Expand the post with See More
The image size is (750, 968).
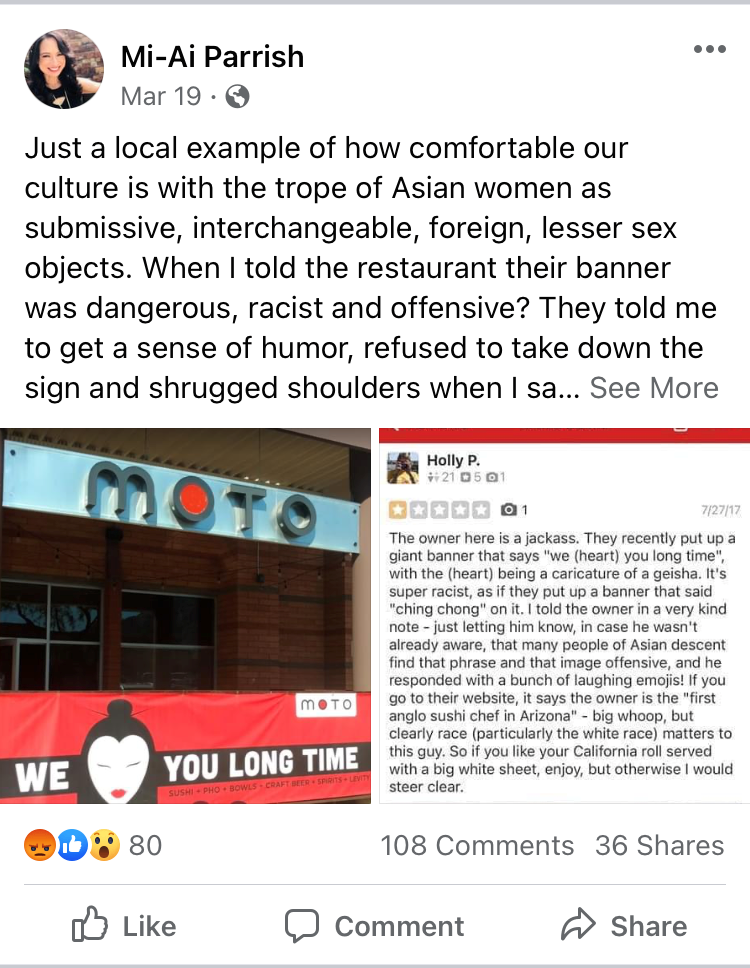[x=654, y=388]
